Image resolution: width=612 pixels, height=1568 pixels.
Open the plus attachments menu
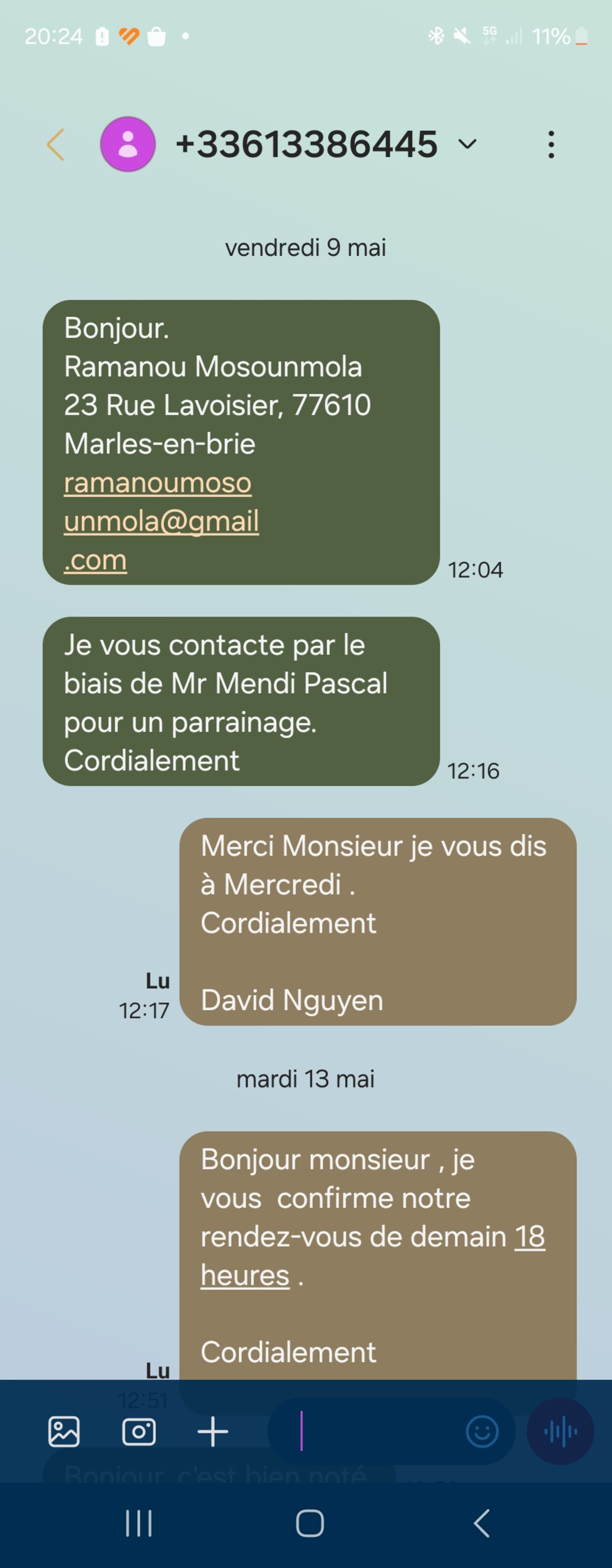point(213,1431)
